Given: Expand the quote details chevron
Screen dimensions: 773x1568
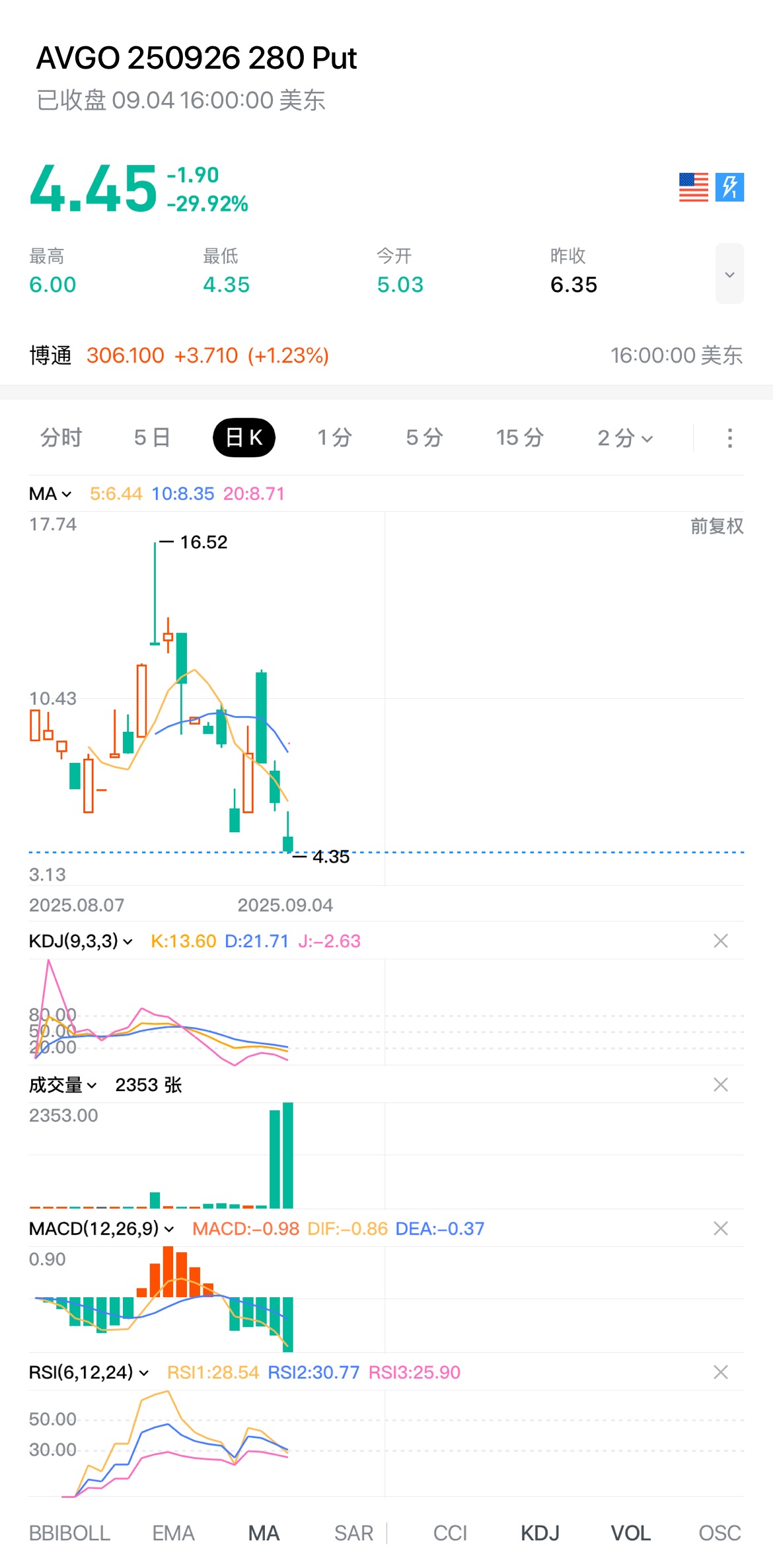Looking at the screenshot, I should (x=729, y=273).
